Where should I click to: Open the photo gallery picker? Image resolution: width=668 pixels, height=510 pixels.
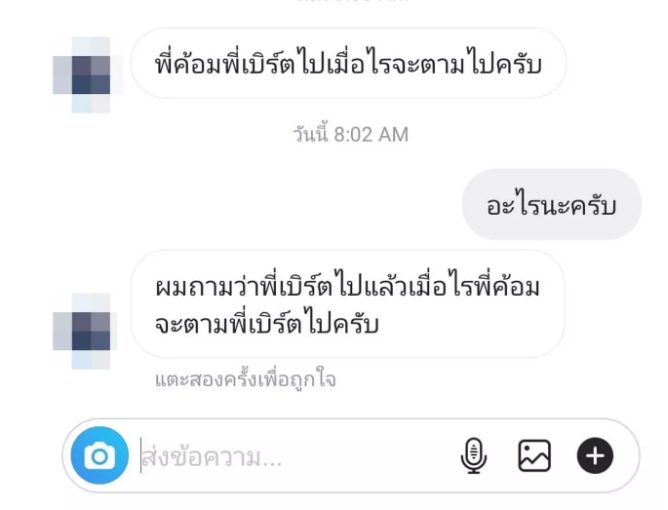(534, 456)
